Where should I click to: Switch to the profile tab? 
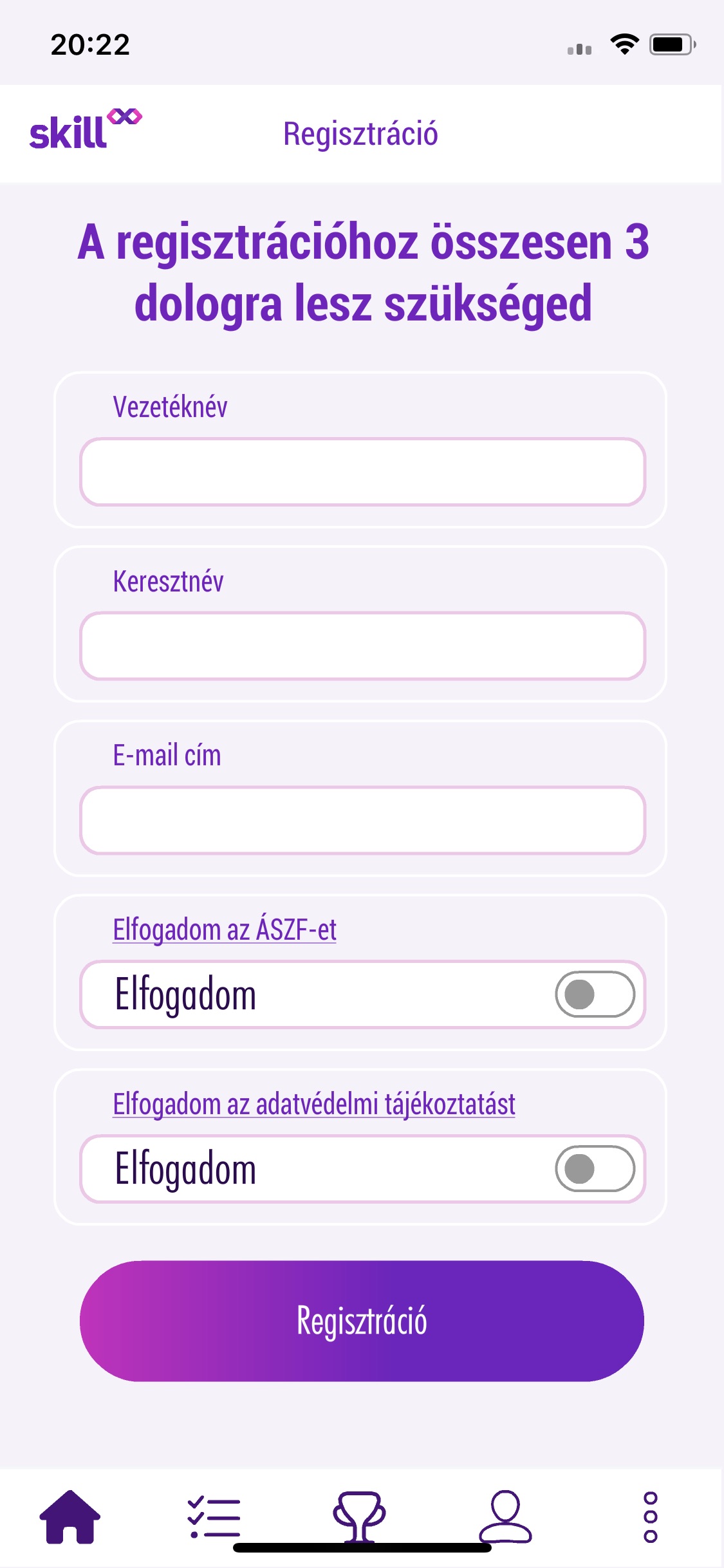click(x=505, y=1517)
